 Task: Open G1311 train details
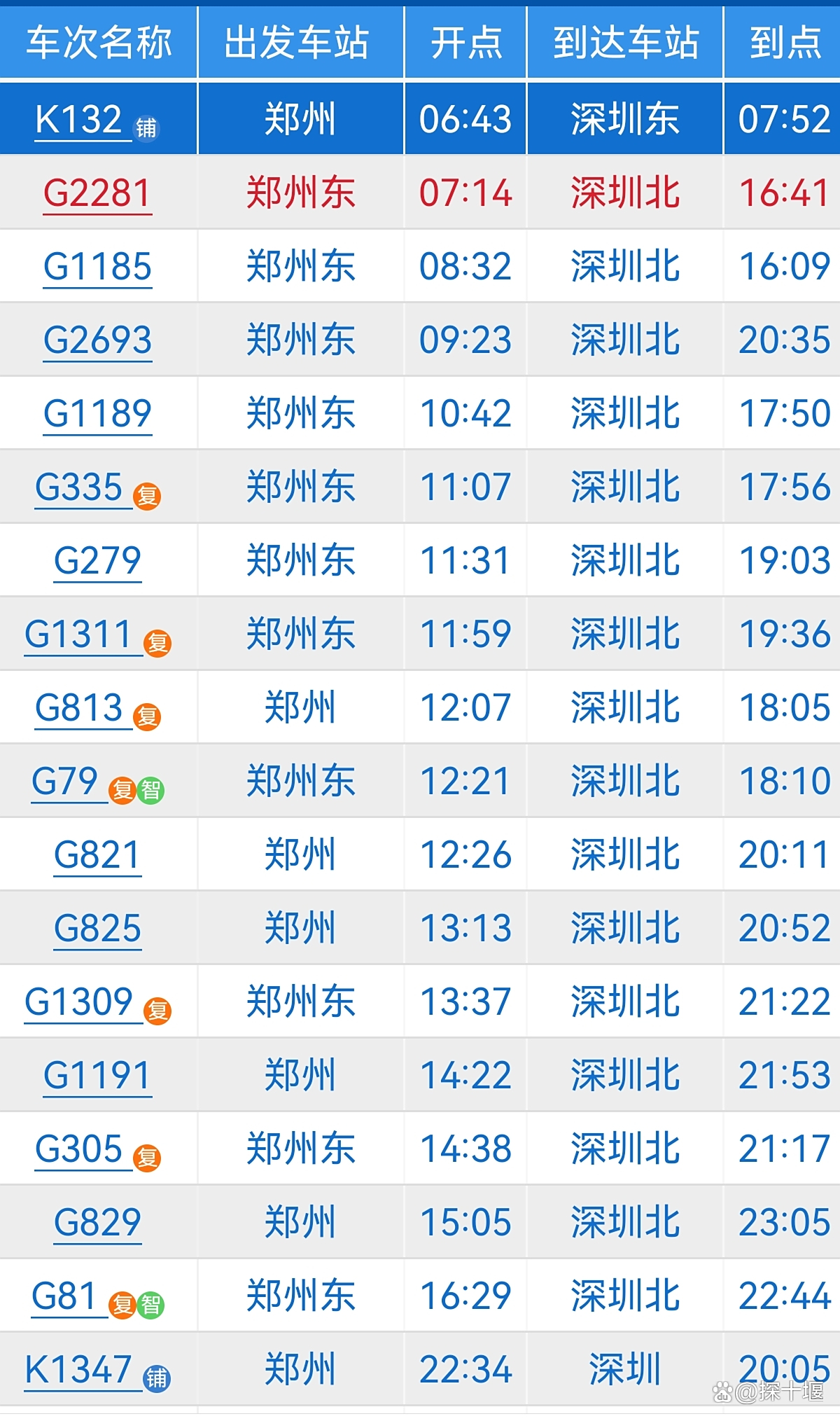point(78,635)
